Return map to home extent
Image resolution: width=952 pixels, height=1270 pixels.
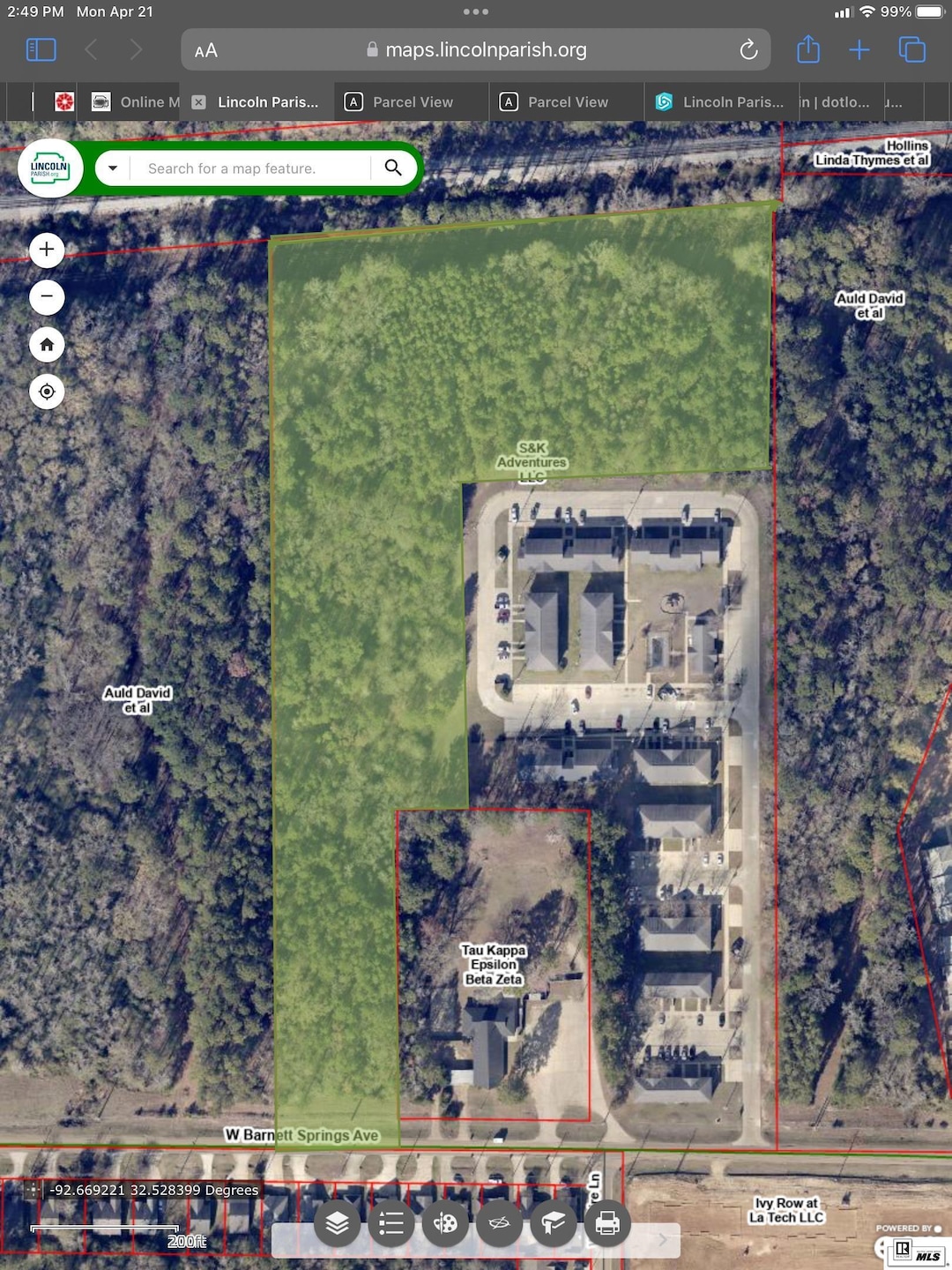click(x=47, y=345)
